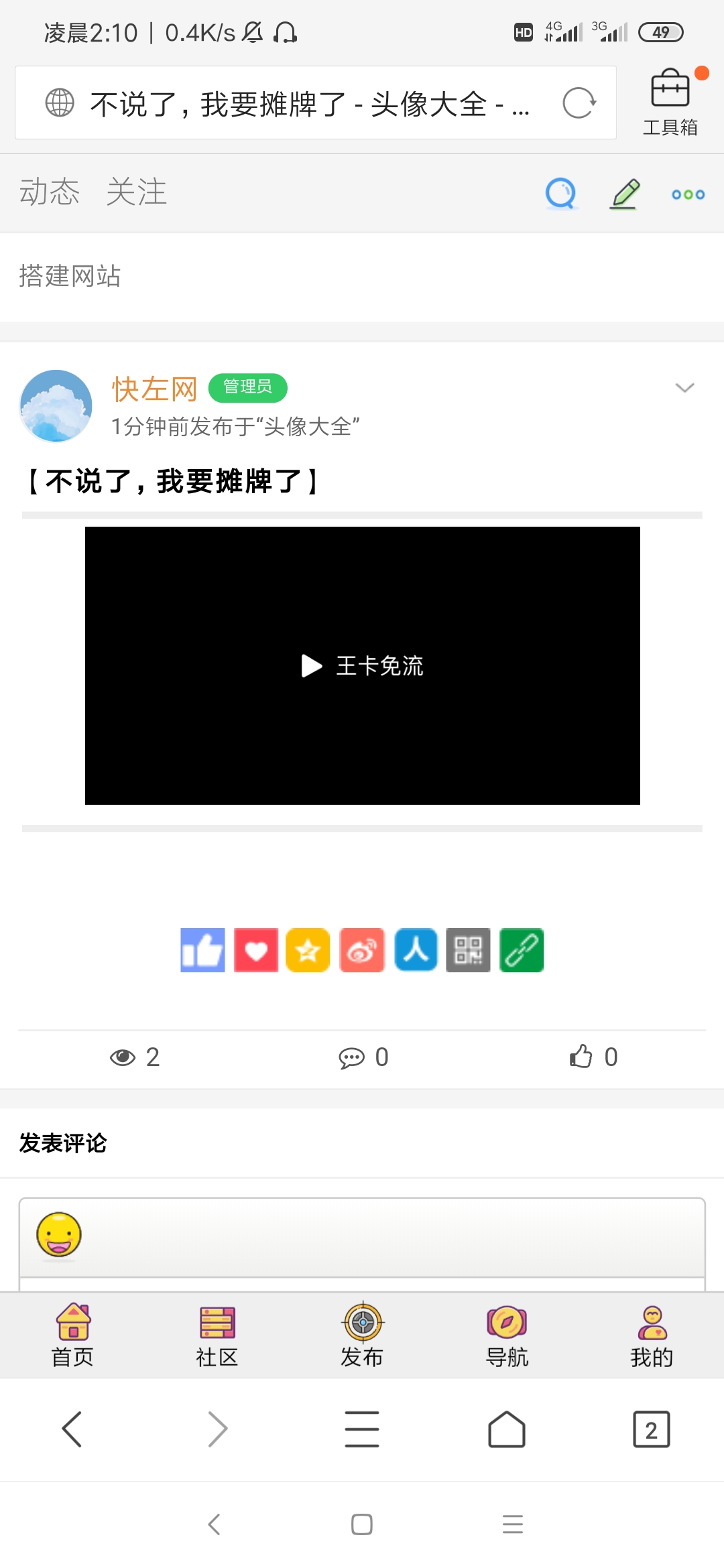The width and height of the screenshot is (724, 1568).
Task: Like the post via thumbs-up counter
Action: coord(593,1057)
